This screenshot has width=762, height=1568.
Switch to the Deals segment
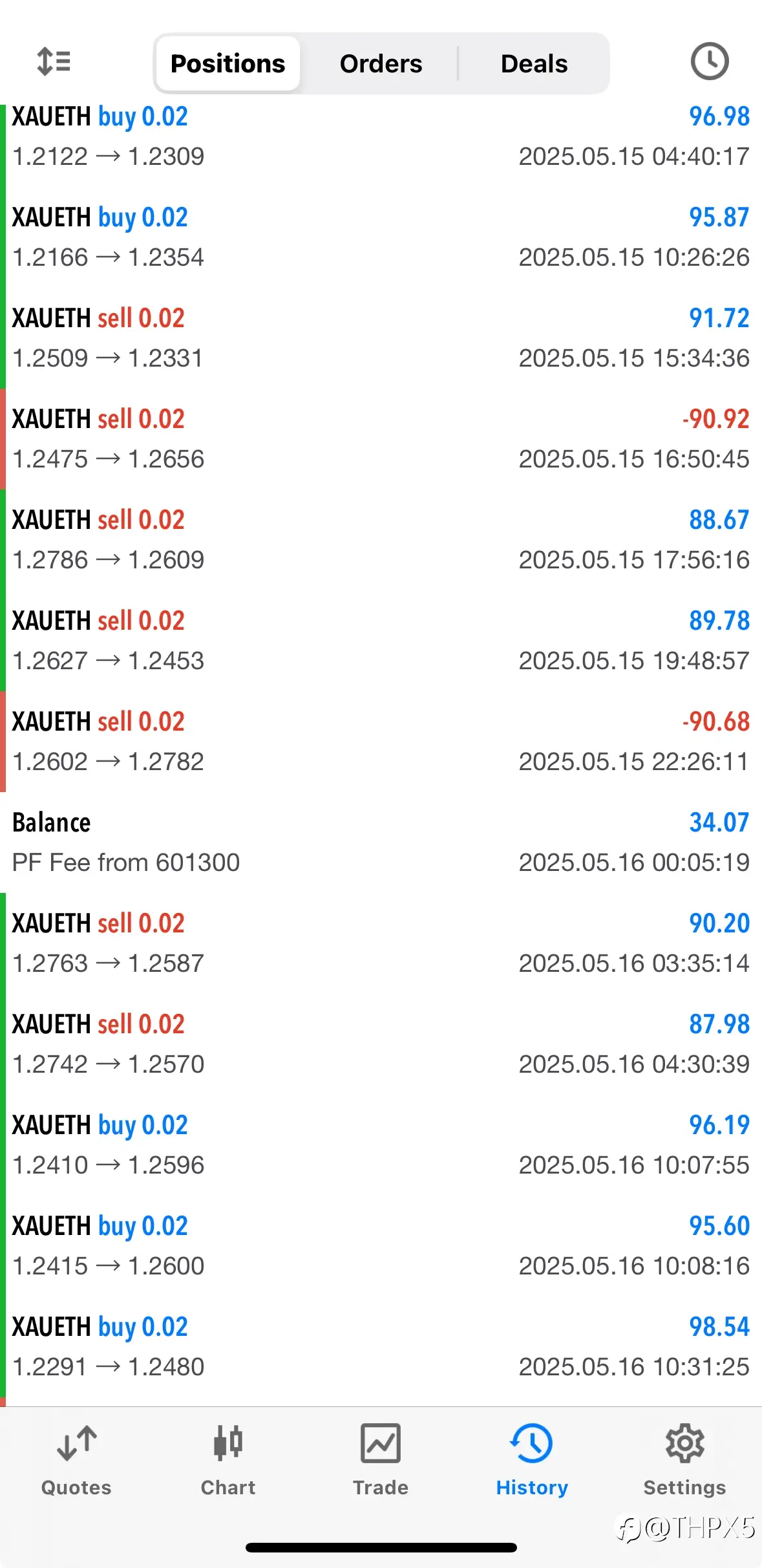(x=534, y=63)
